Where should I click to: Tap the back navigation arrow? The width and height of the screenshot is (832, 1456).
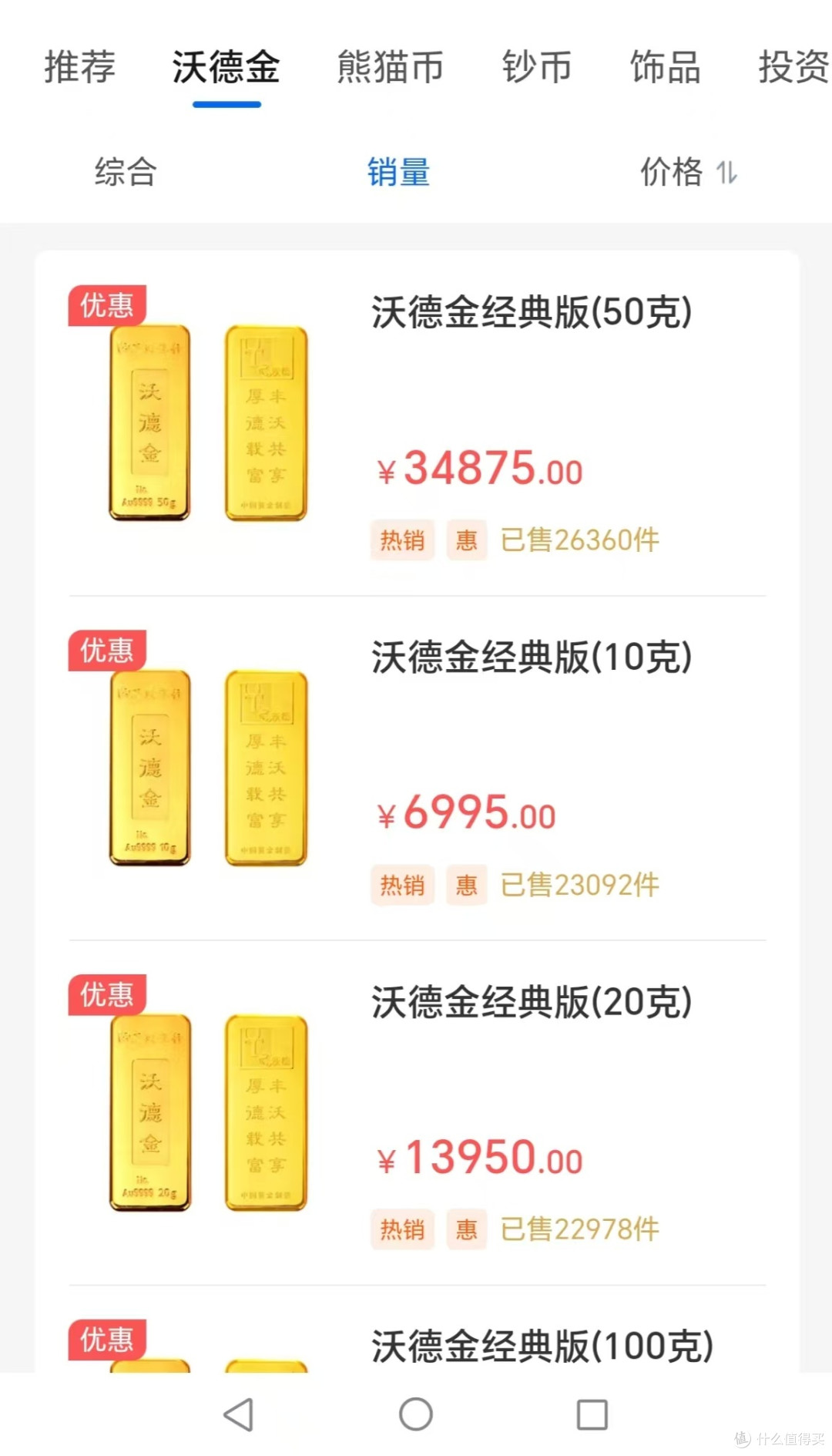click(x=240, y=1414)
